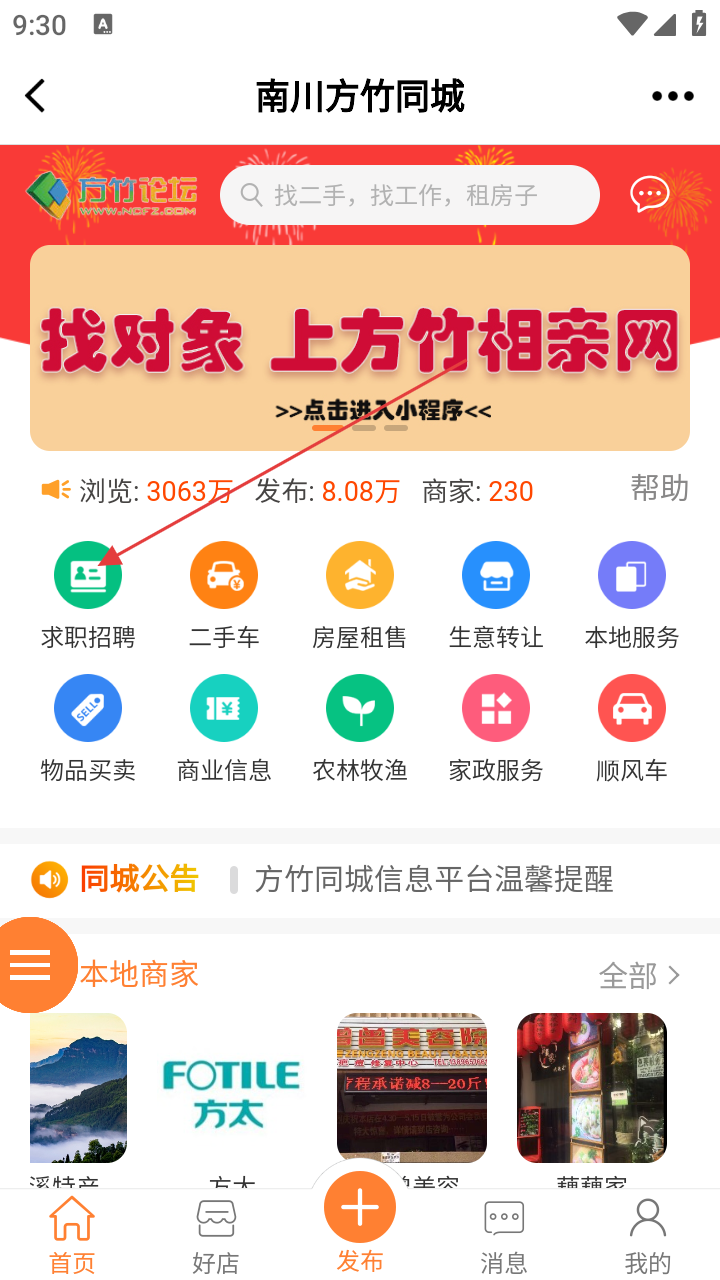Open the 方竹相亲网 banner
Image resolution: width=720 pixels, height=1280 pixels.
tap(360, 347)
